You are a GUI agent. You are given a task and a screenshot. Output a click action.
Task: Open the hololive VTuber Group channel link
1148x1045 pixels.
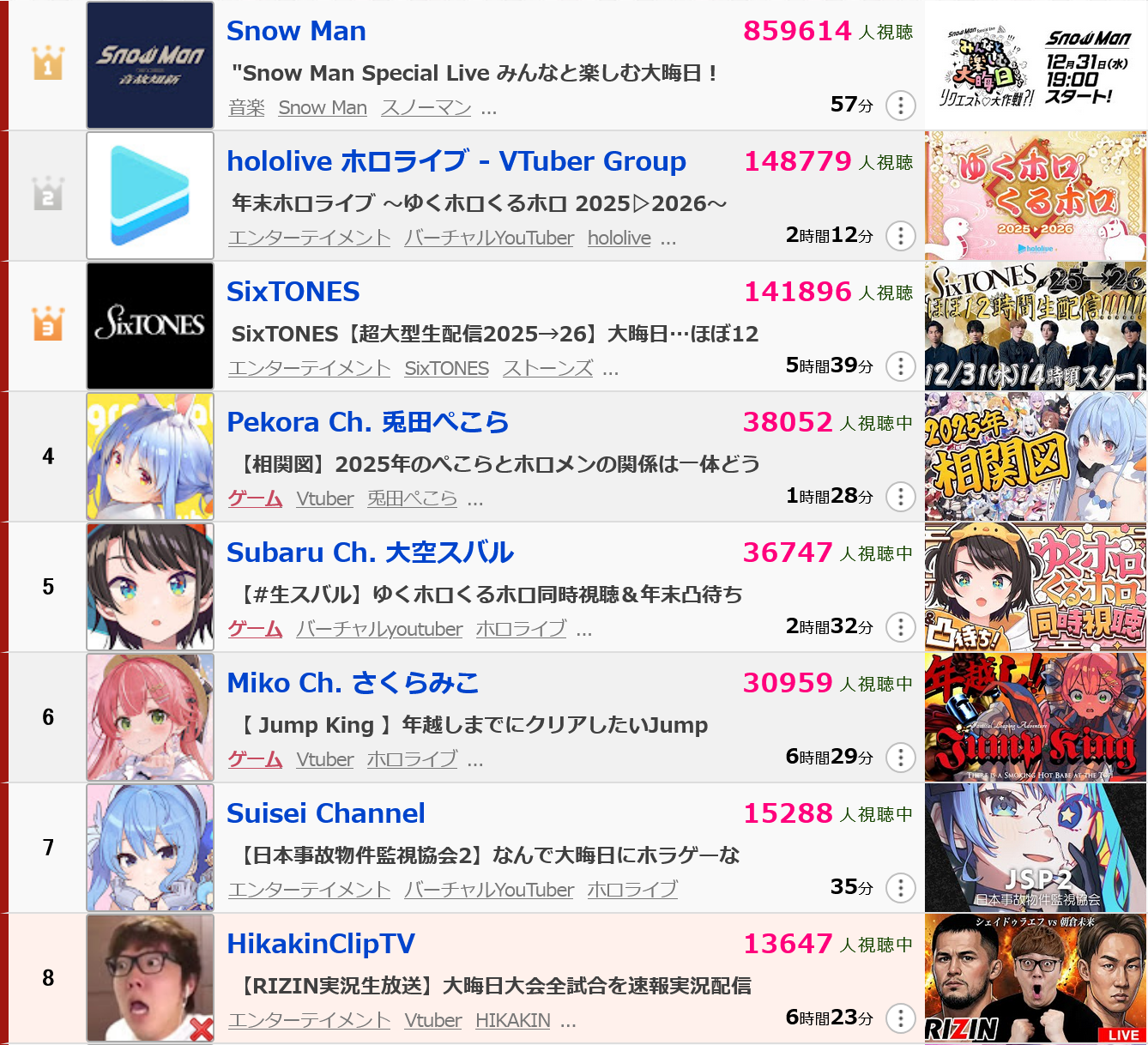click(x=456, y=161)
